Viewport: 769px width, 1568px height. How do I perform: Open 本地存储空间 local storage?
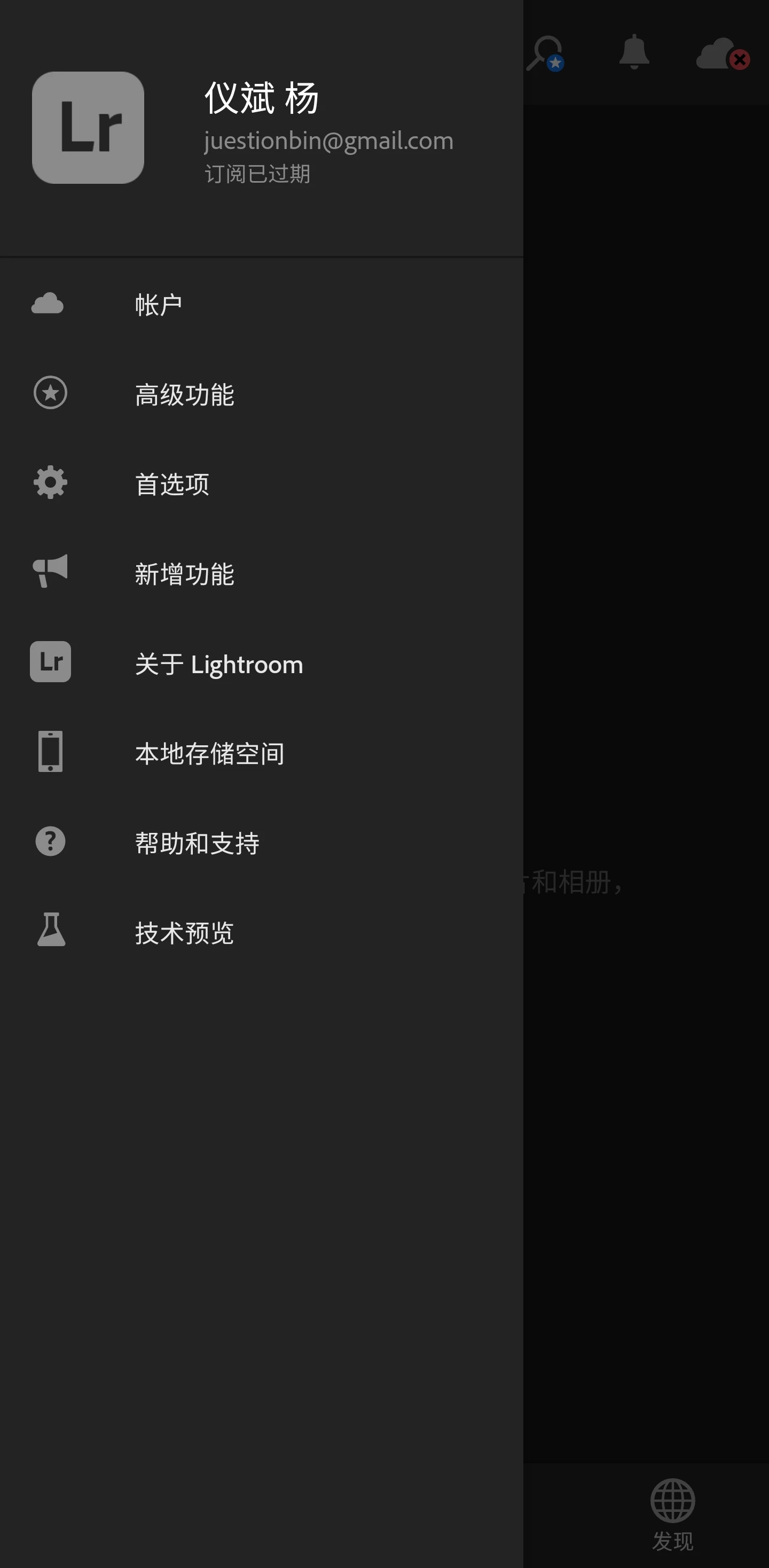(x=209, y=754)
